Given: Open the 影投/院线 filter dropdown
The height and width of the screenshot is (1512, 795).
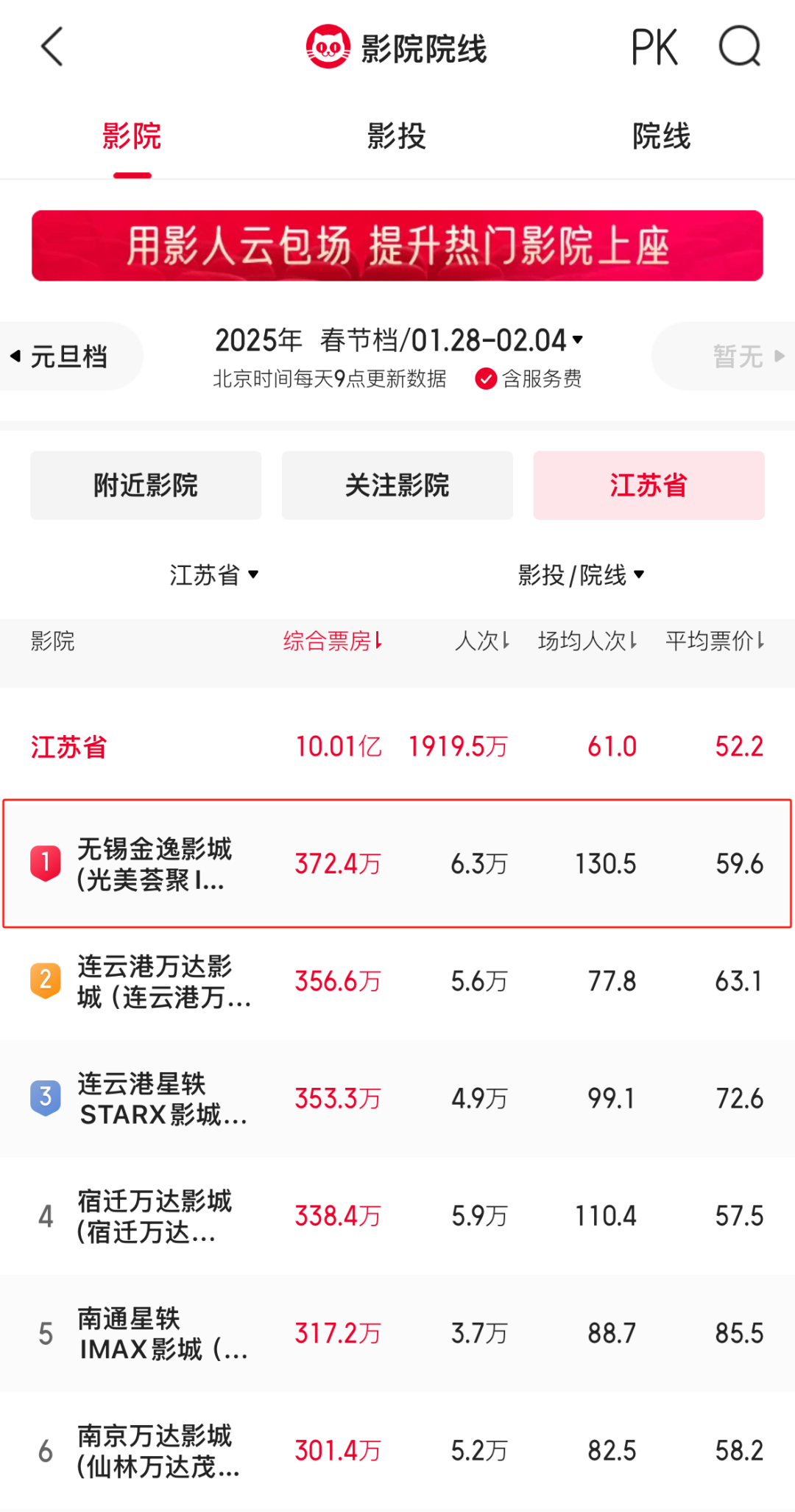Looking at the screenshot, I should (x=581, y=574).
